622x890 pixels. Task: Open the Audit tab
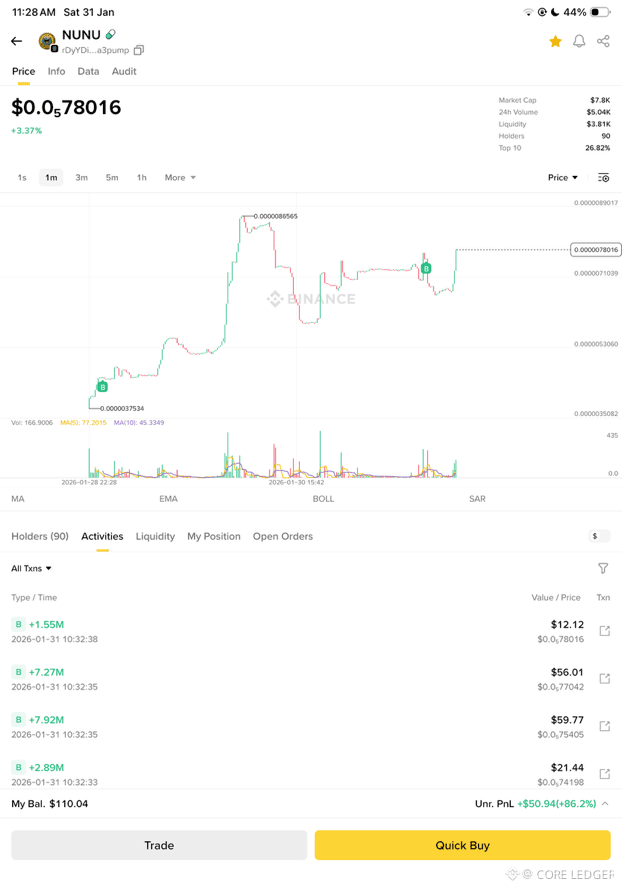pos(124,71)
